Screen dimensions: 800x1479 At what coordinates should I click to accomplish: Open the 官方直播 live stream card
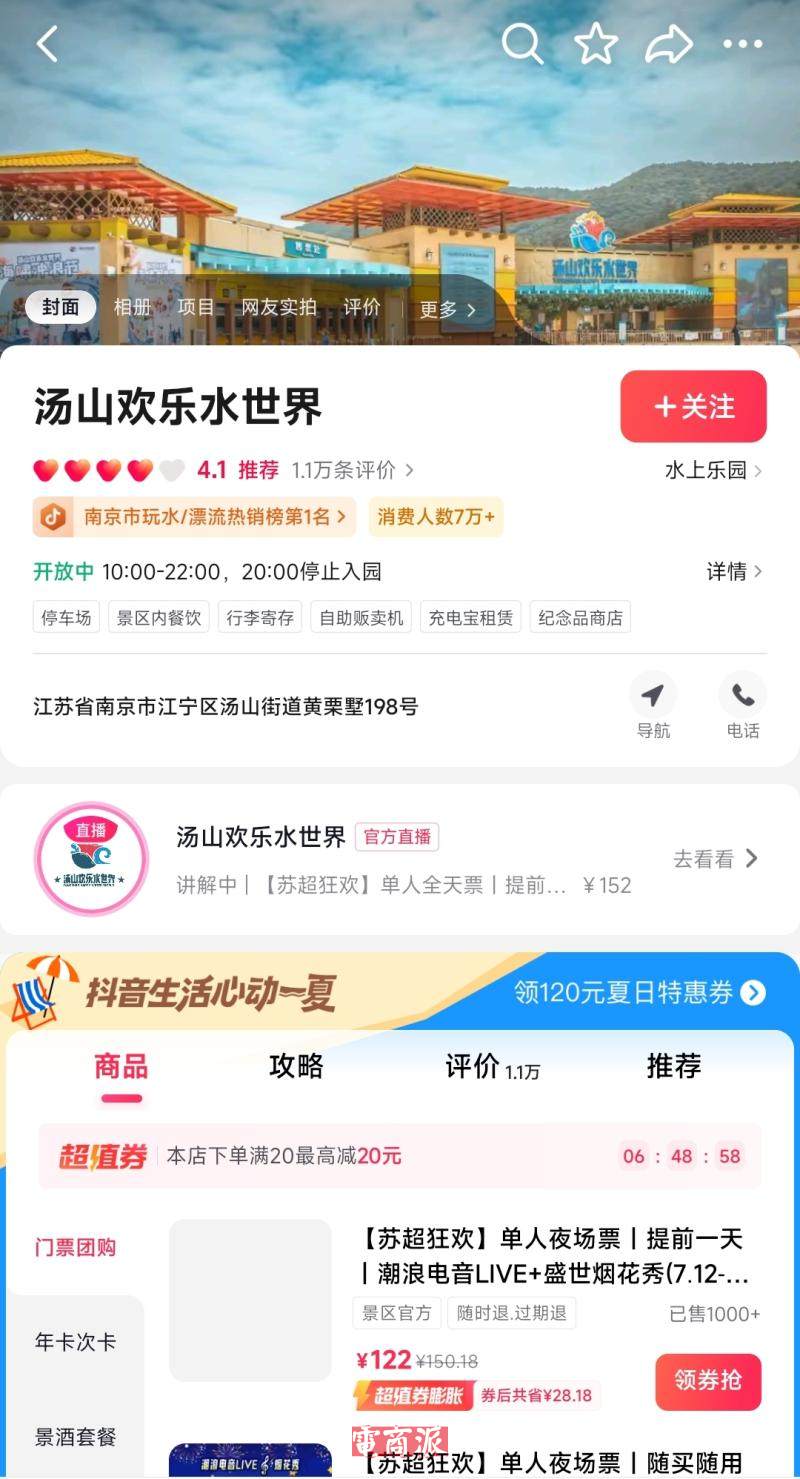tap(400, 858)
